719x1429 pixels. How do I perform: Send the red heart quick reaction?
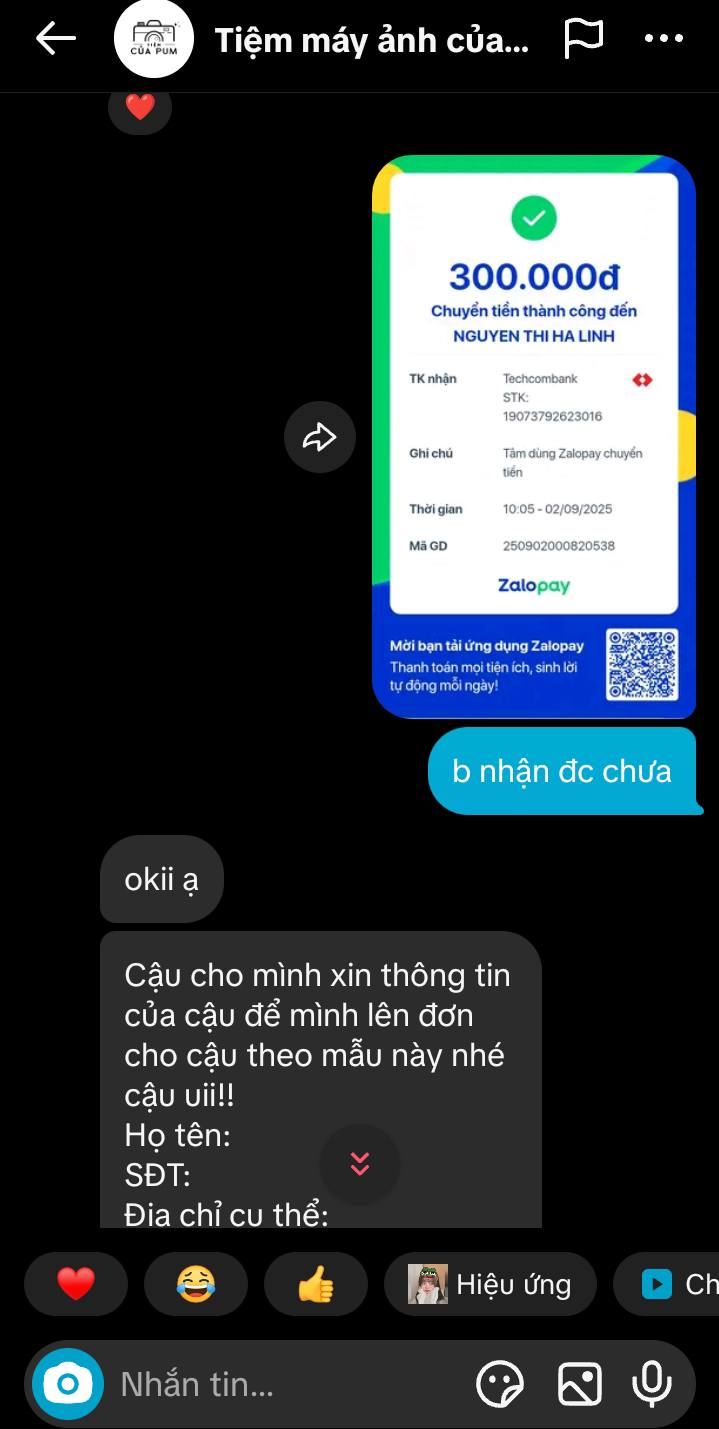(76, 1283)
